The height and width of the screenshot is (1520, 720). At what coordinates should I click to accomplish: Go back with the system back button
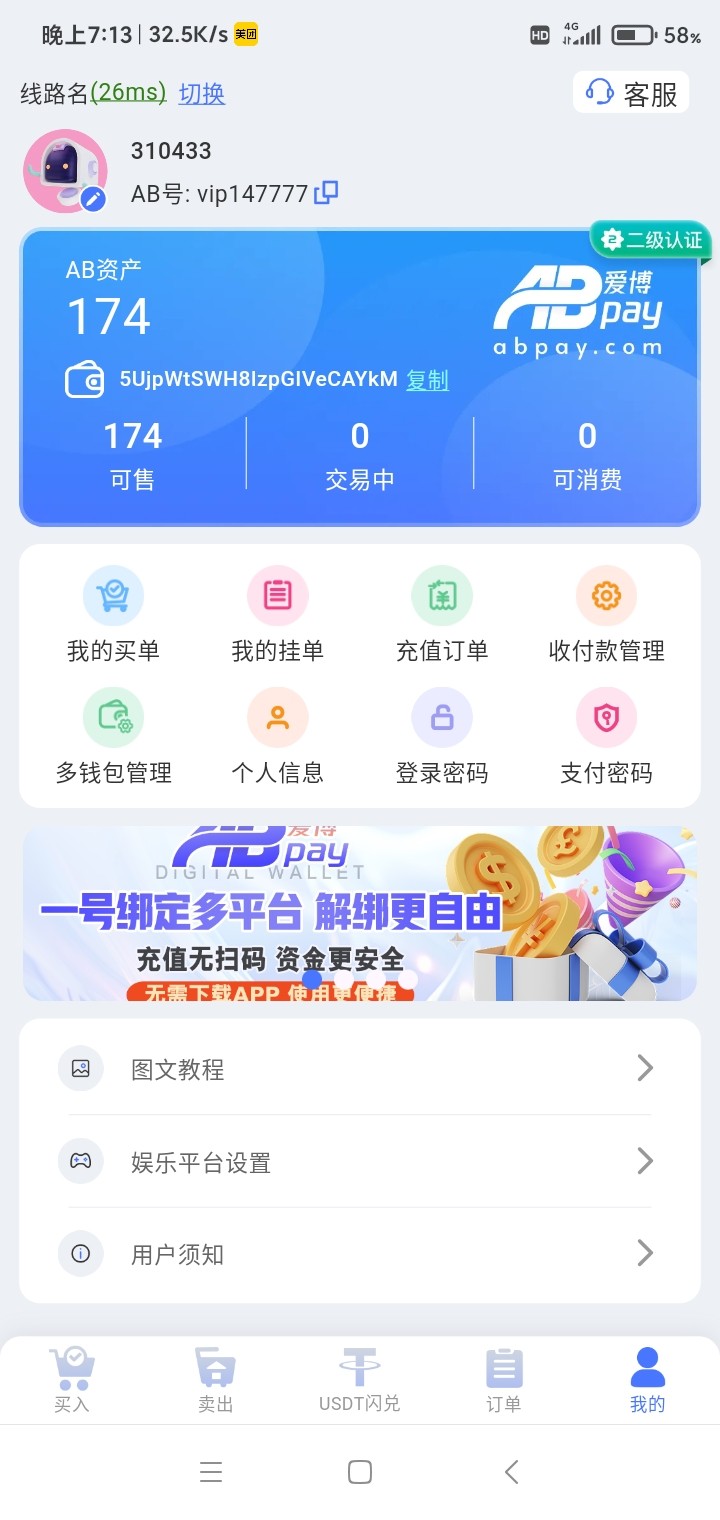(511, 1472)
